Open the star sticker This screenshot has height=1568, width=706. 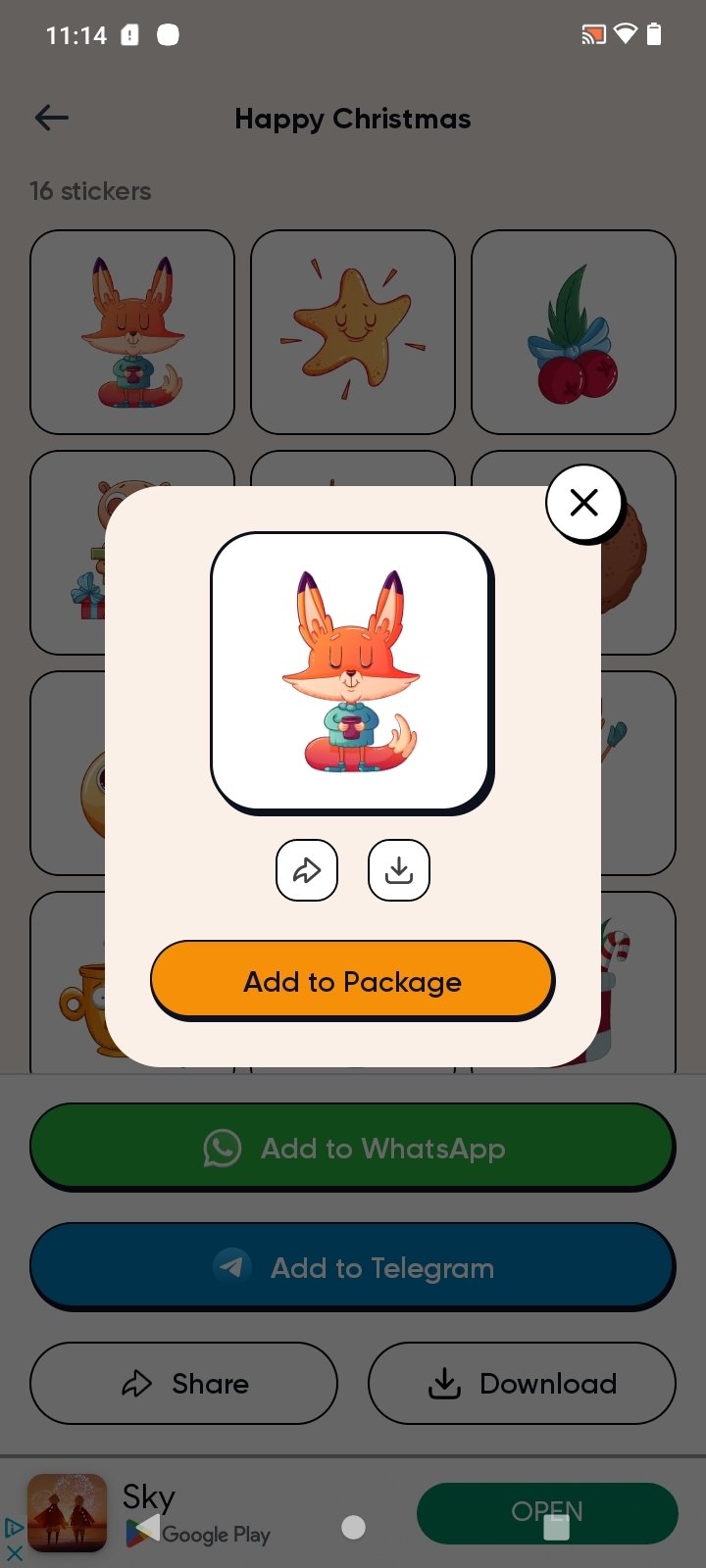pyautogui.click(x=353, y=332)
